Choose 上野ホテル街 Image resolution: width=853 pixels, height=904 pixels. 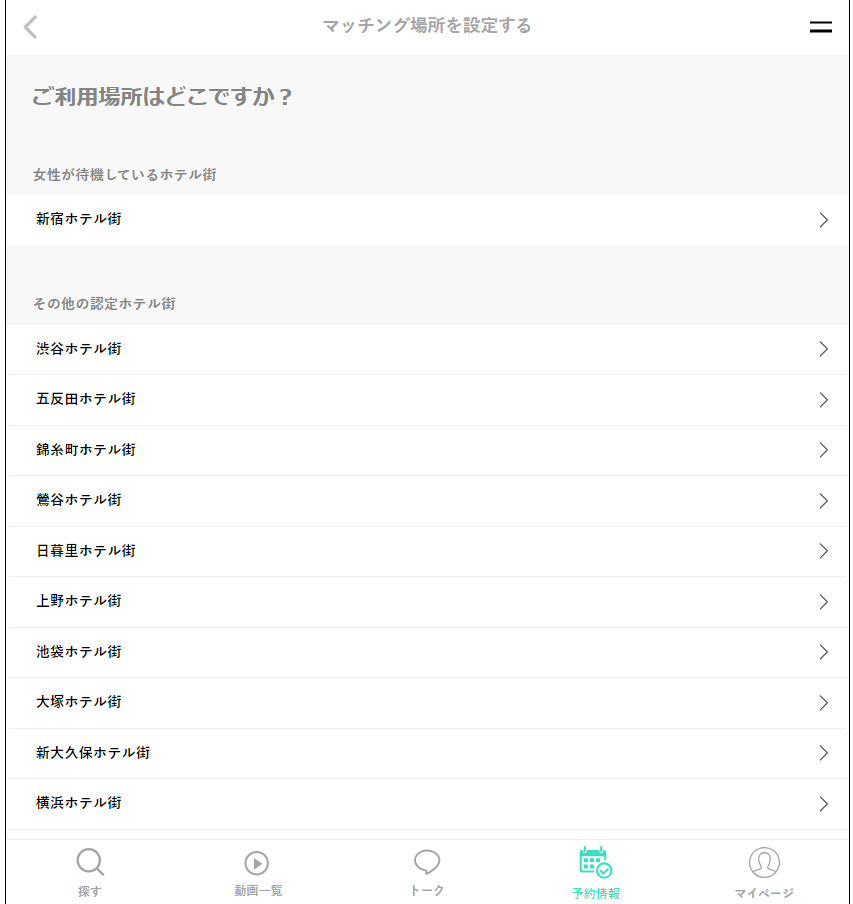(427, 601)
